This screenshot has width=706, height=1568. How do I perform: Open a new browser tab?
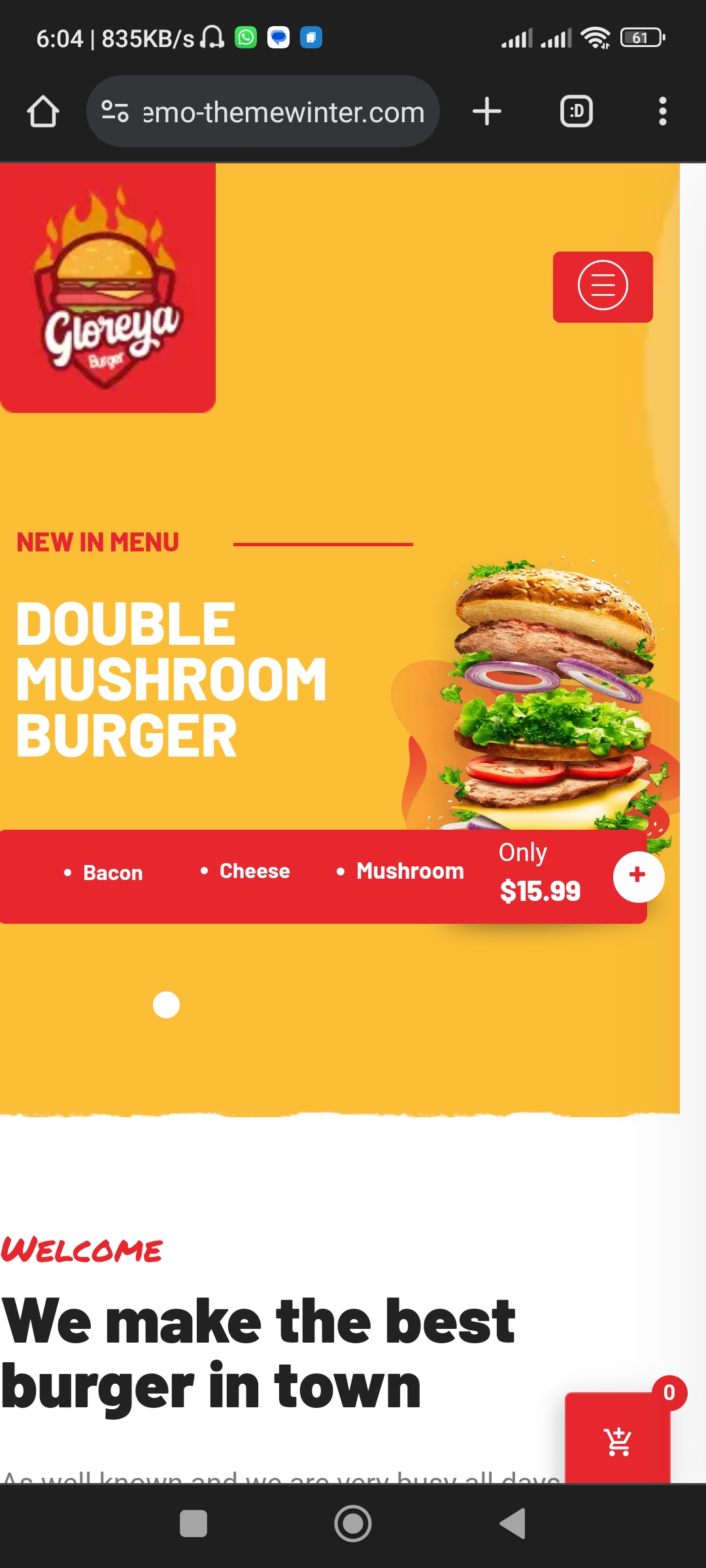pos(487,112)
